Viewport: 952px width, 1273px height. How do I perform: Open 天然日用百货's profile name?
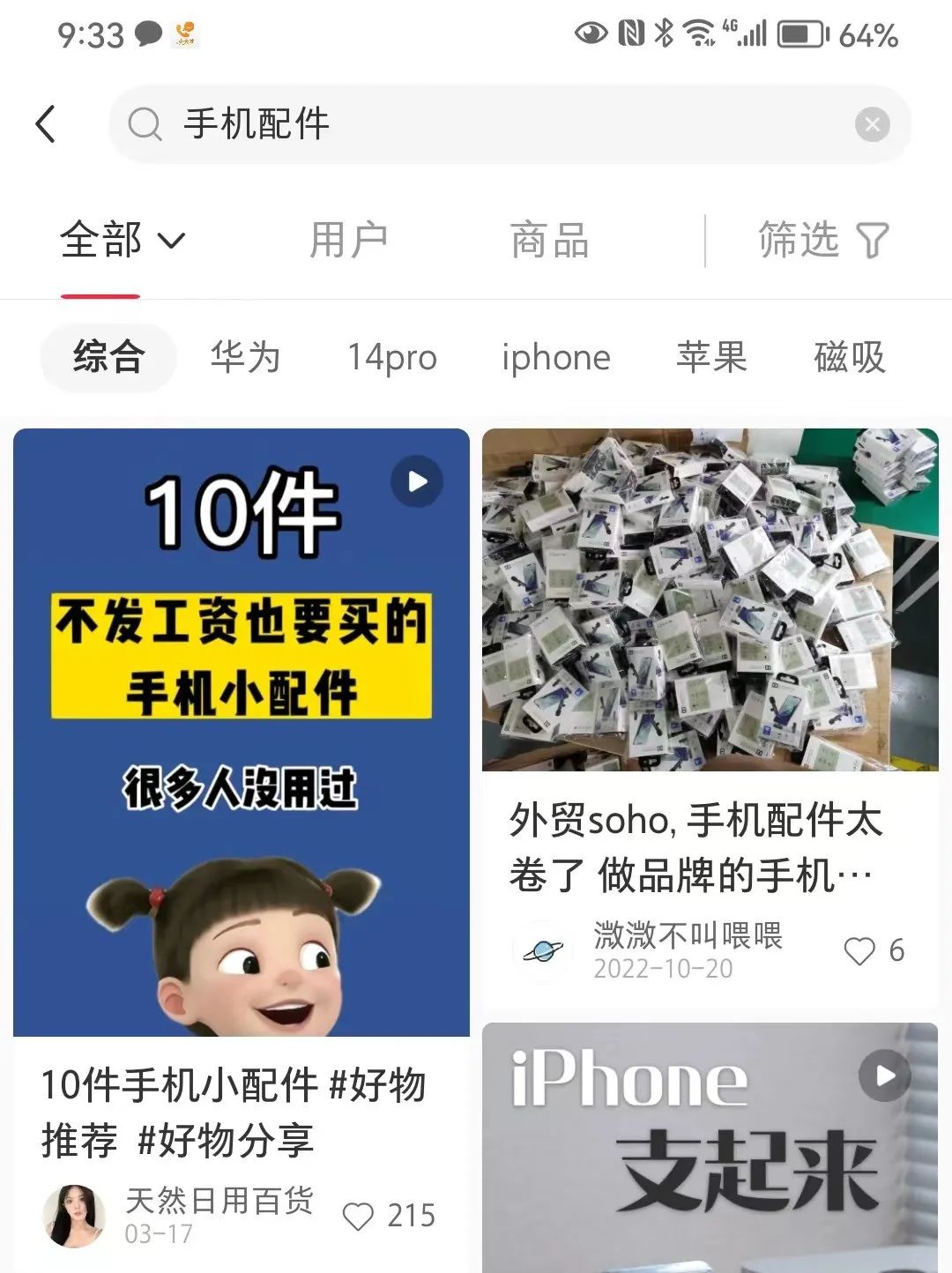pos(221,1199)
